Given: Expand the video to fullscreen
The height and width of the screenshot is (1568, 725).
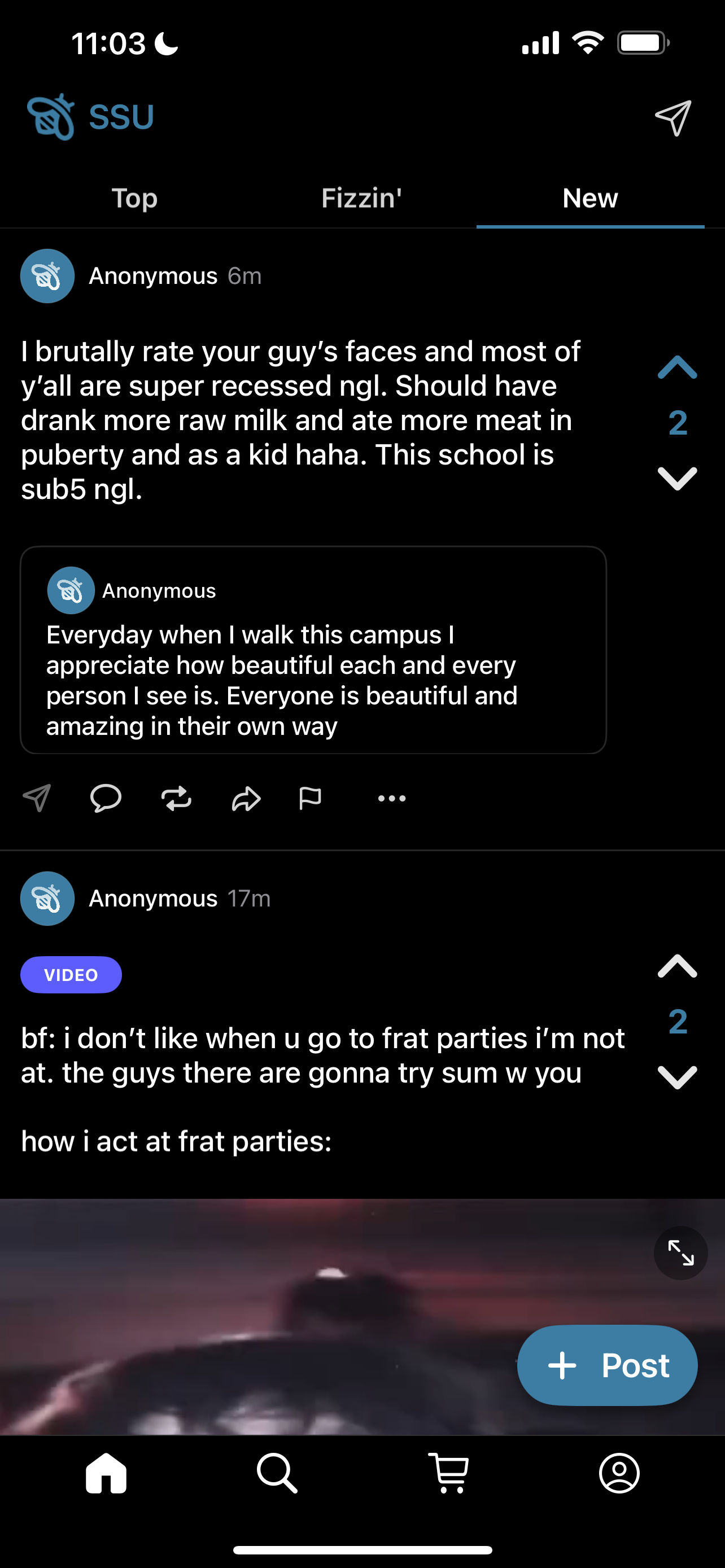Looking at the screenshot, I should coord(680,1252).
